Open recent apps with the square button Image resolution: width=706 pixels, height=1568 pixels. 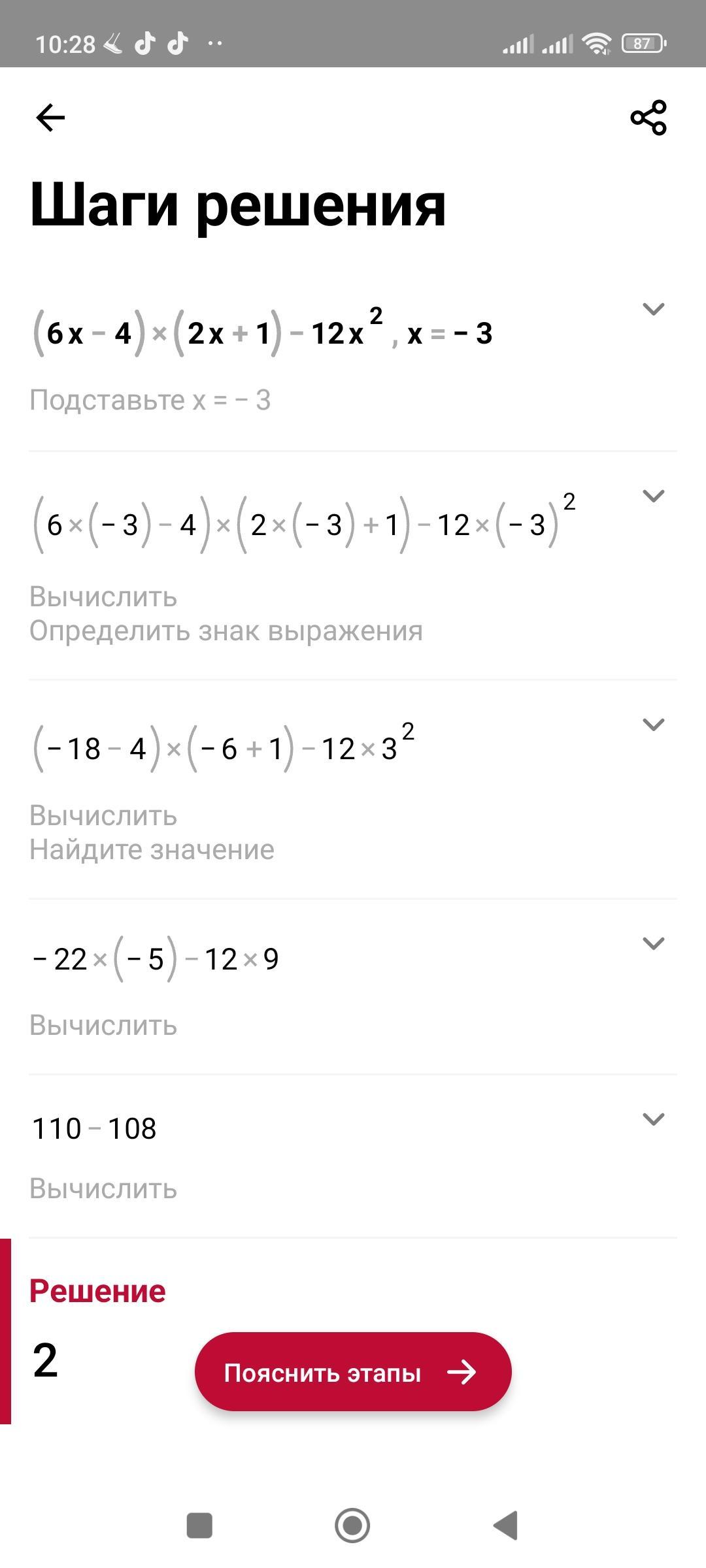tap(199, 1526)
